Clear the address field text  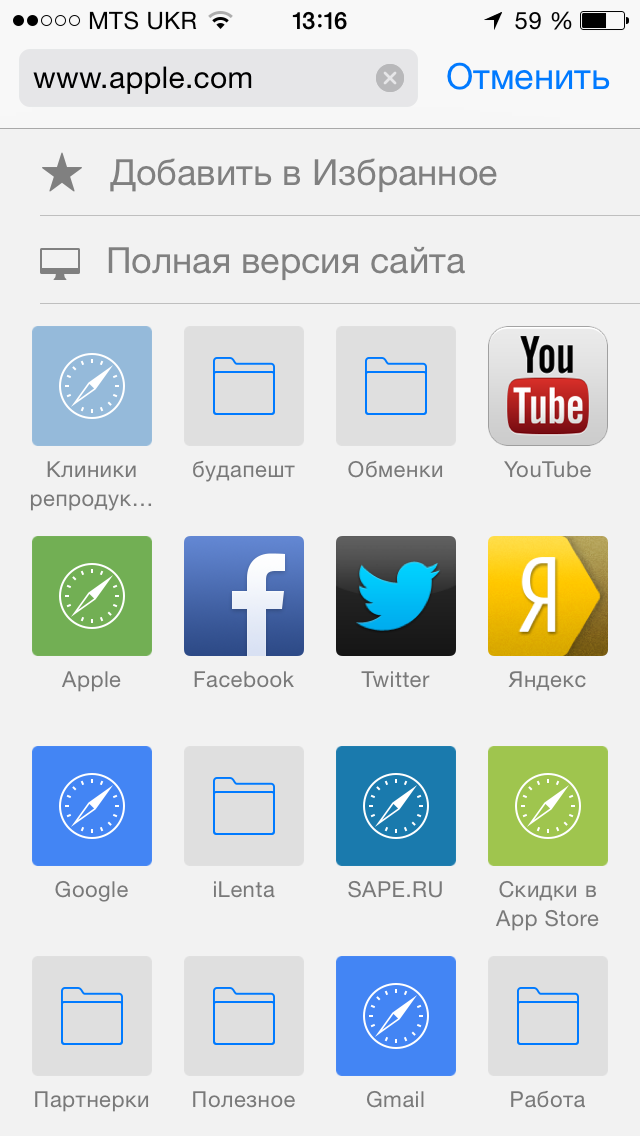[x=389, y=78]
